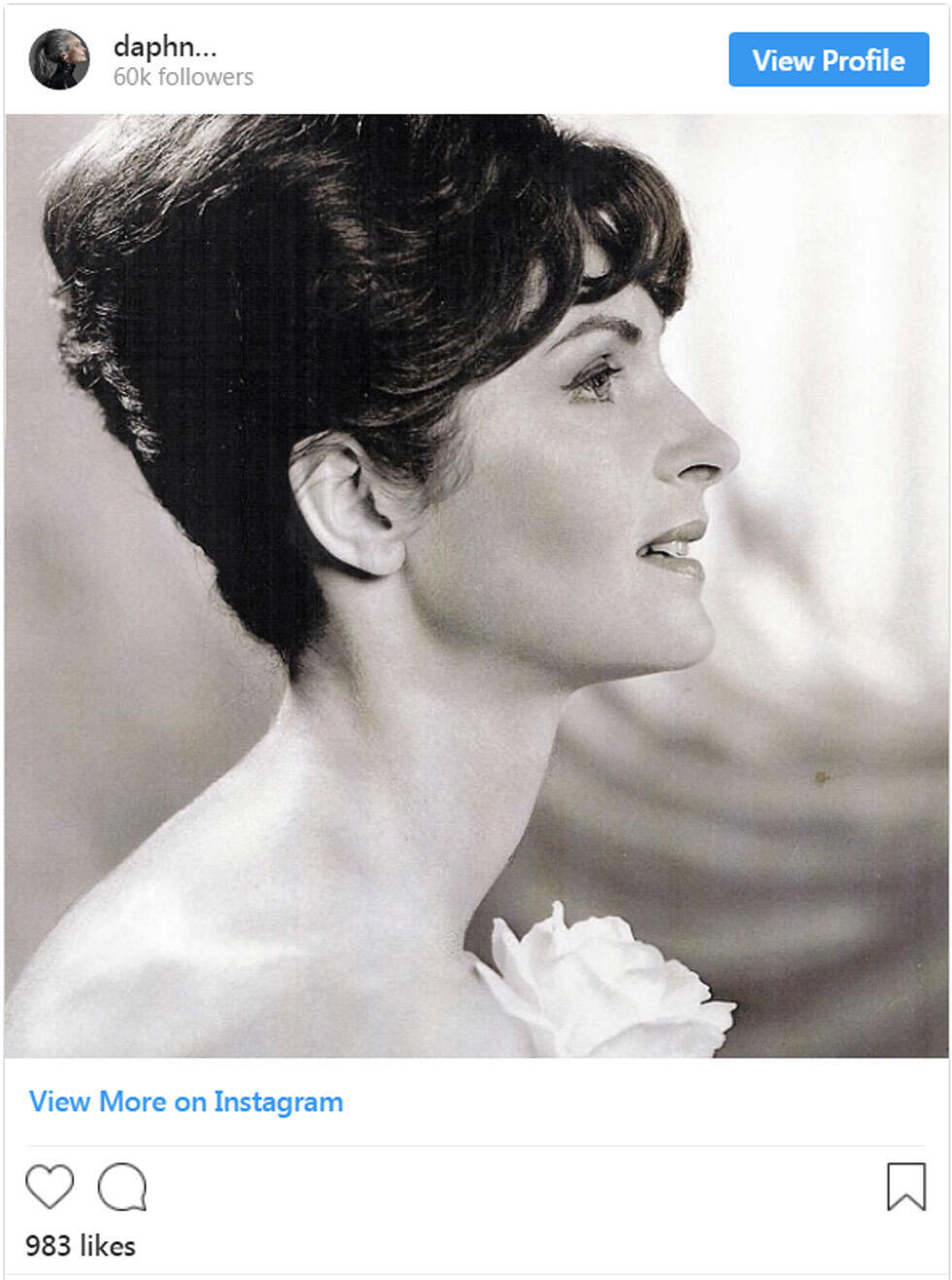Open comments via the speech bubble icon
Screen dimensions: 952x1280
click(x=122, y=1186)
